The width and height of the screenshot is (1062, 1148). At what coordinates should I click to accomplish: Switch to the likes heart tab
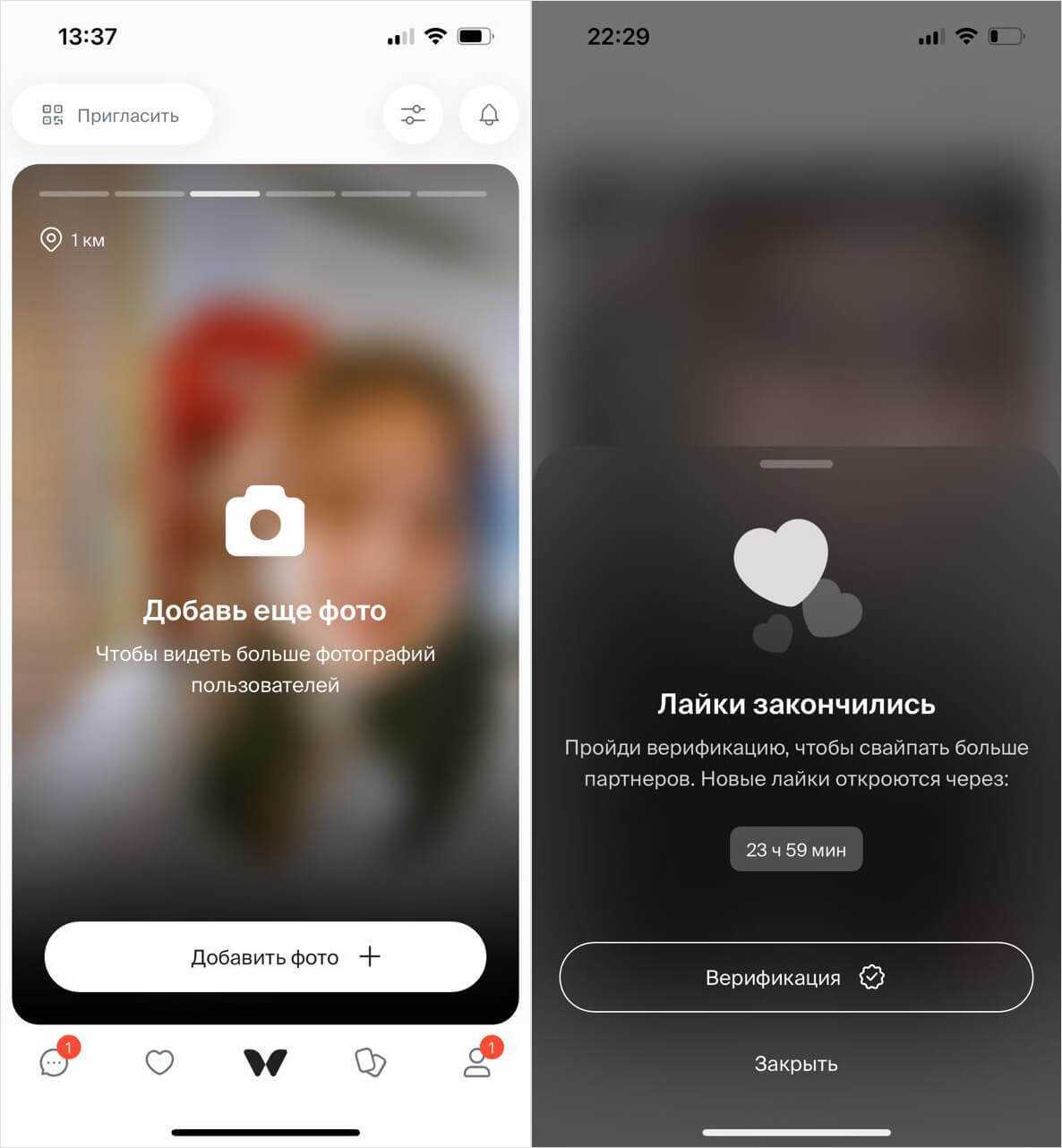[159, 1063]
